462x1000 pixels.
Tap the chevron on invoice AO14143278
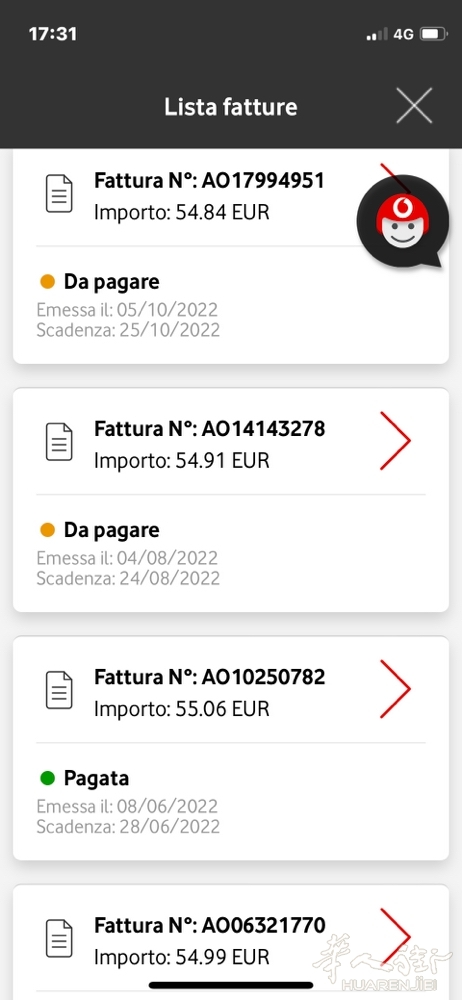coord(395,441)
